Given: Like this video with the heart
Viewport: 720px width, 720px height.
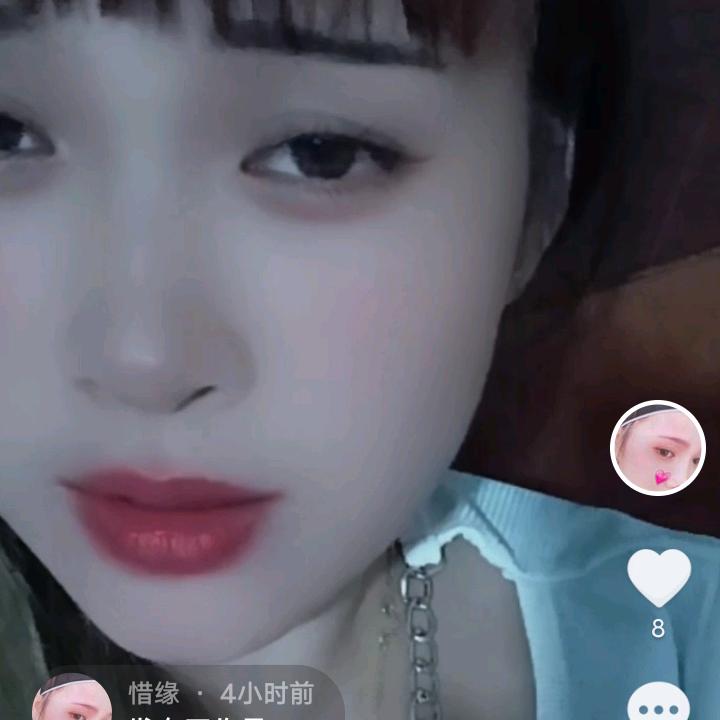Looking at the screenshot, I should click(x=658, y=577).
